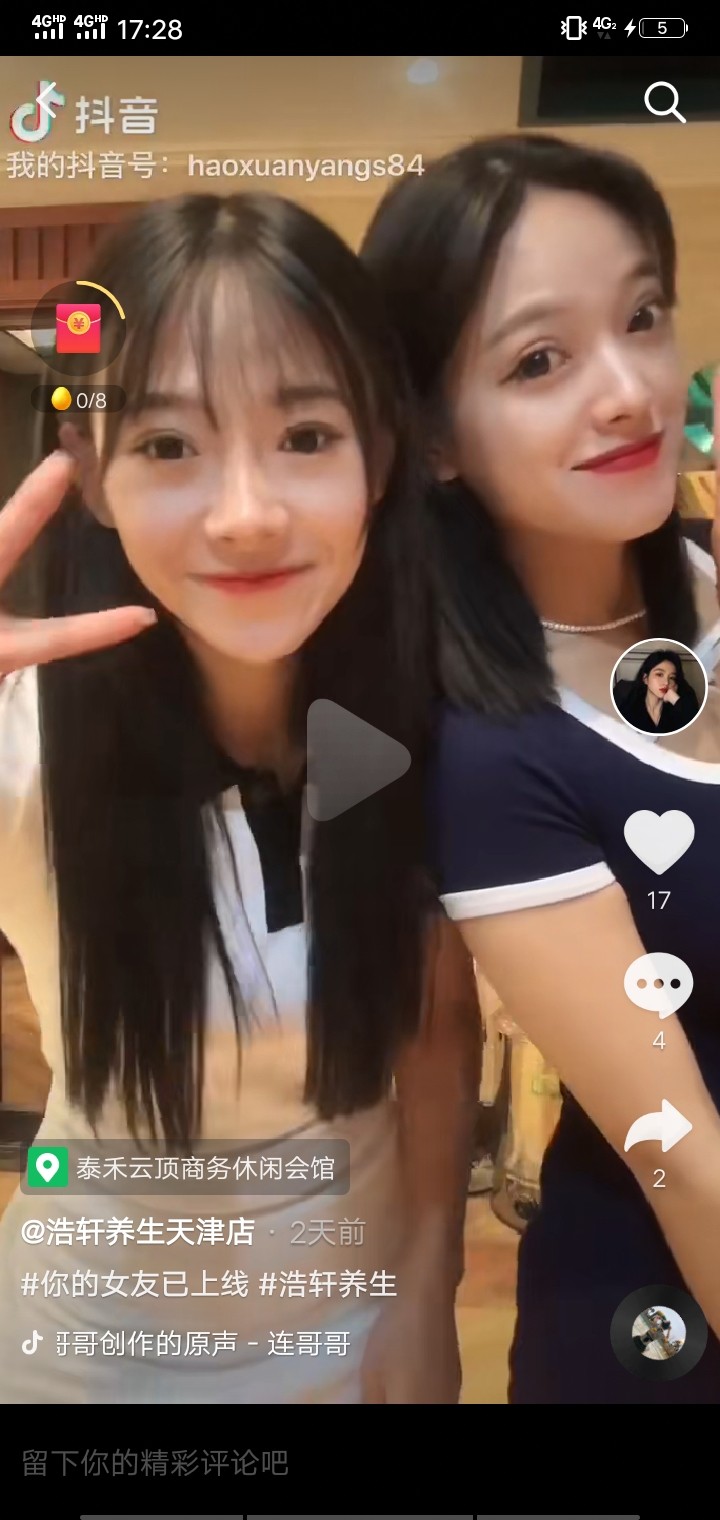Open hashtag #浩轩养生
Image resolution: width=720 pixels, height=1520 pixels.
tap(328, 1284)
